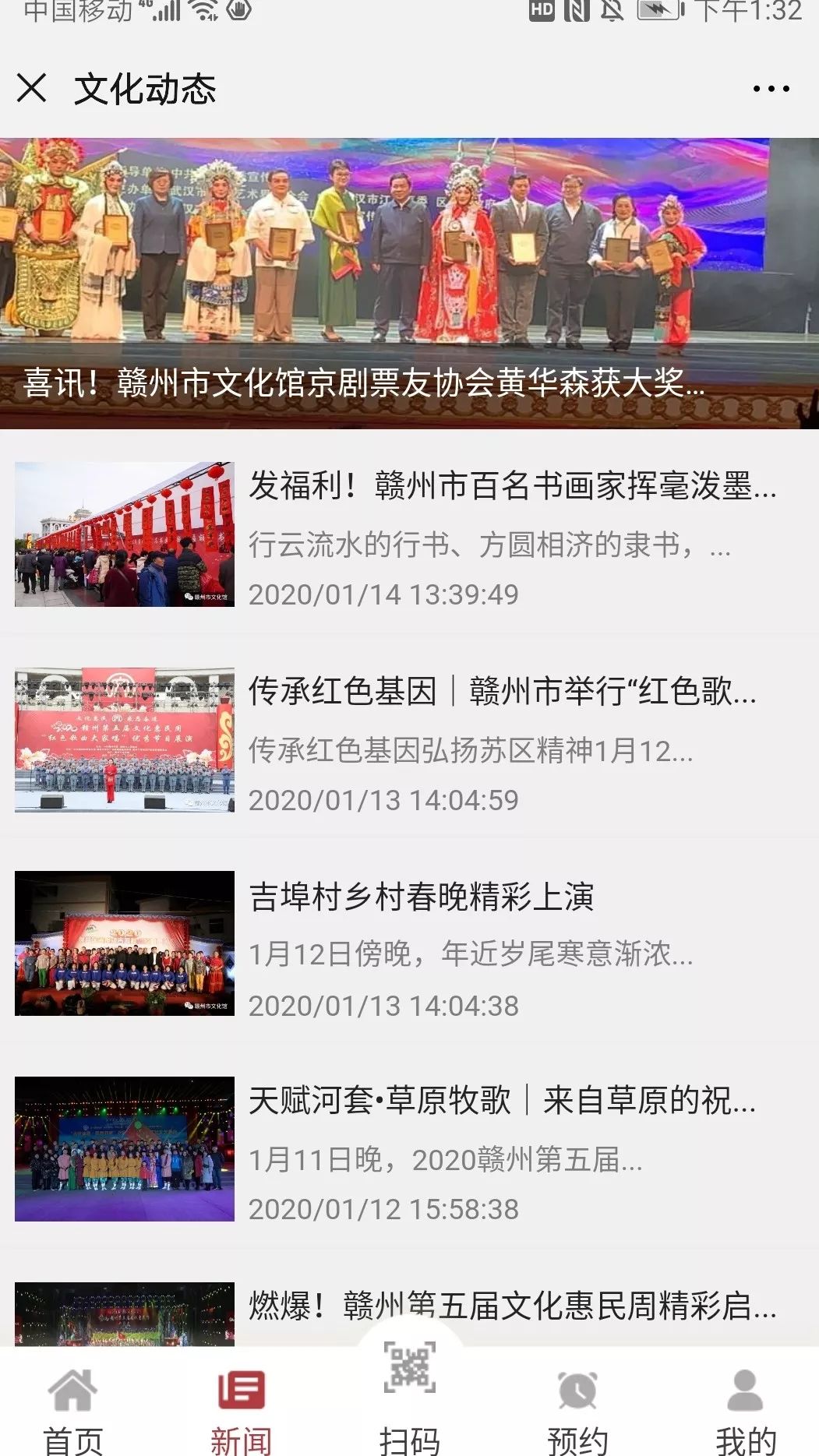
Task: Open the 喜讯 京剧票友协会 banner article
Action: point(409,284)
